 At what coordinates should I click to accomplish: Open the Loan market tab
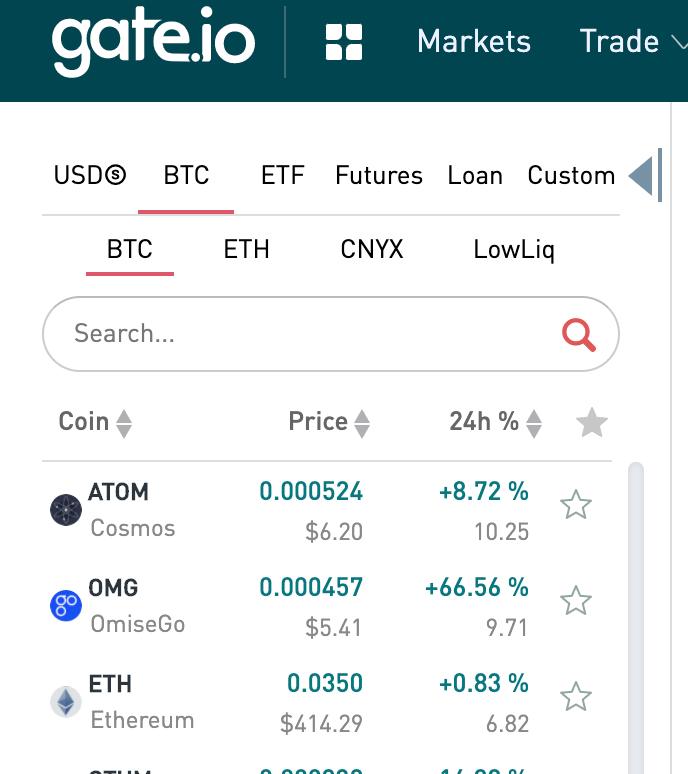475,176
